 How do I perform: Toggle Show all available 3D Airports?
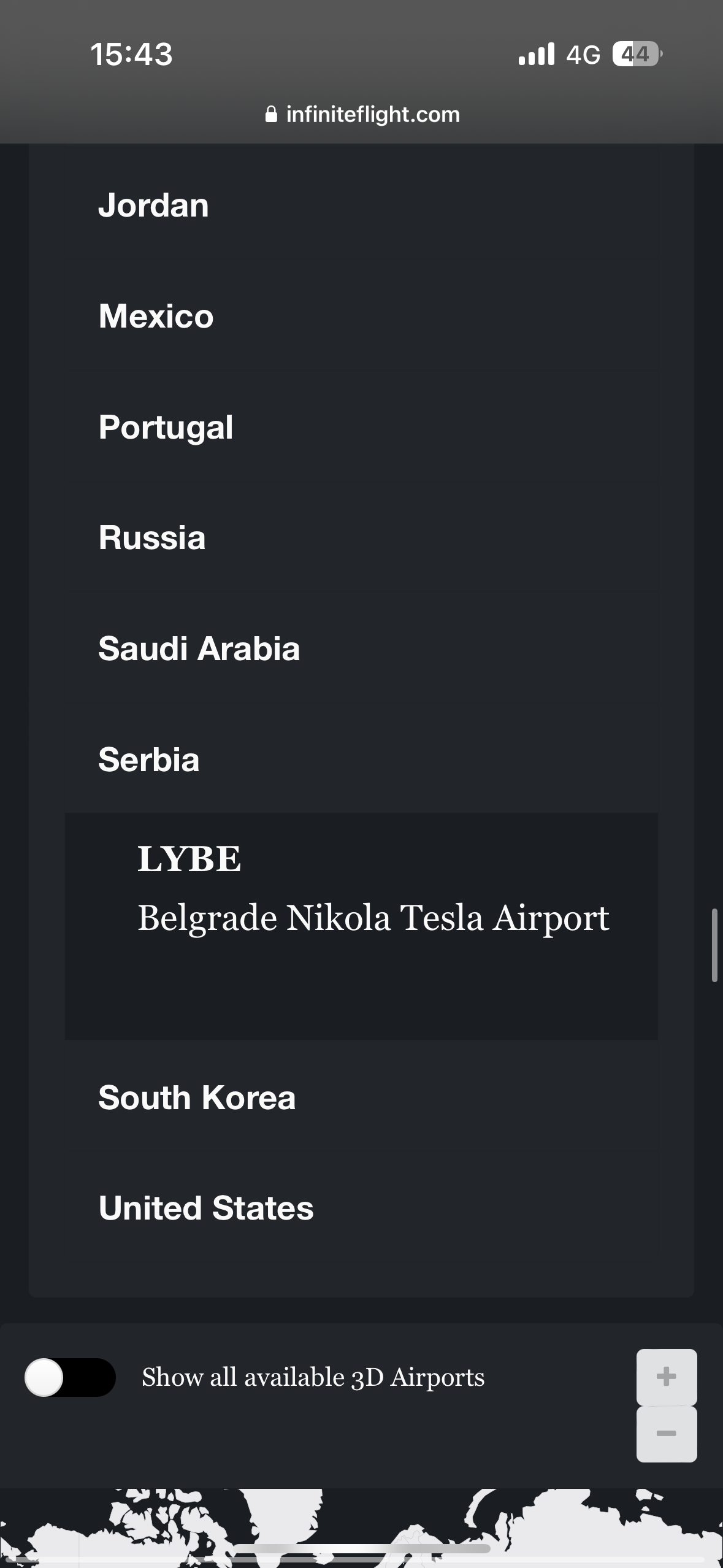[70, 1377]
